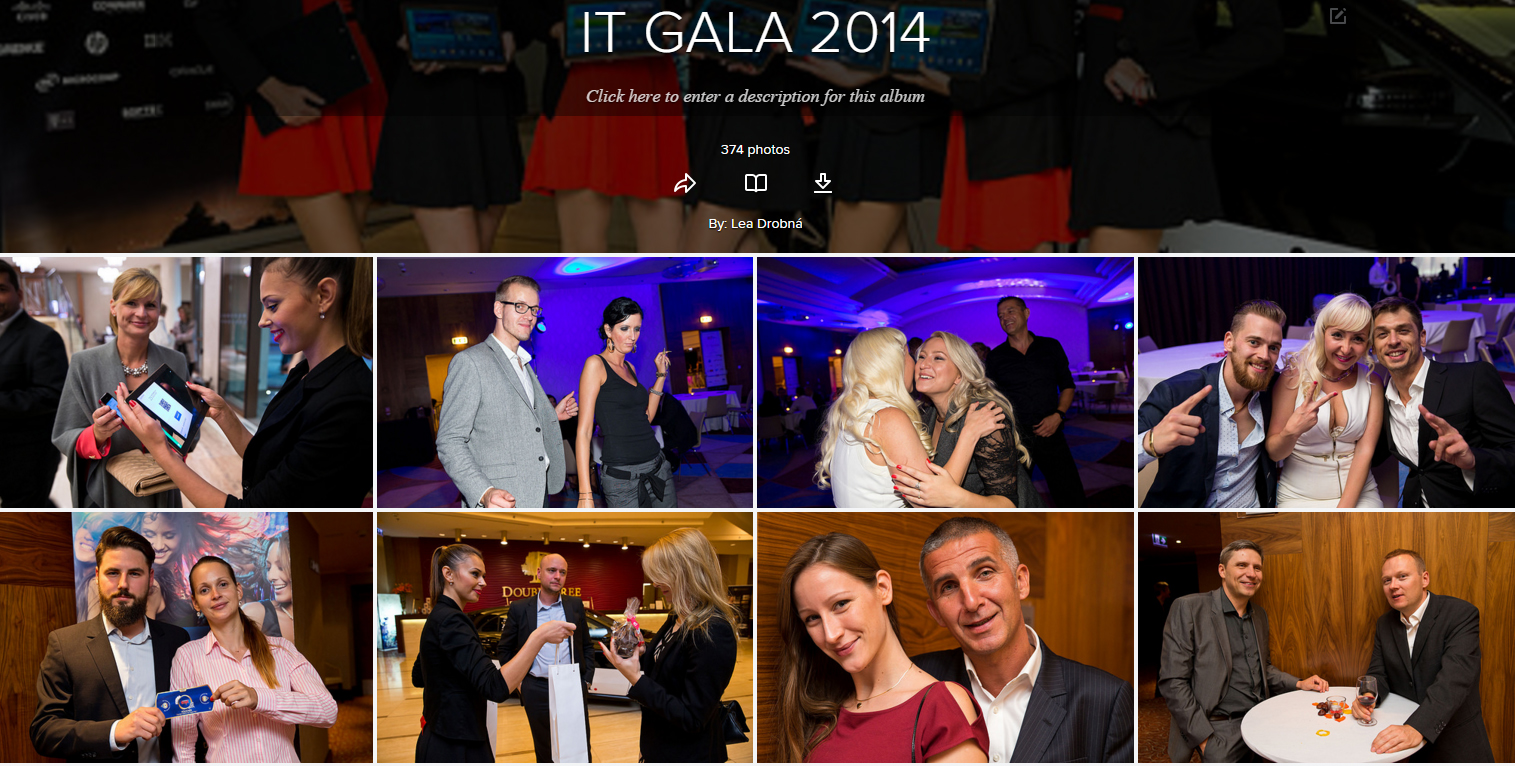This screenshot has height=766, width=1515.
Task: Open the album slideshow book icon
Action: click(756, 183)
